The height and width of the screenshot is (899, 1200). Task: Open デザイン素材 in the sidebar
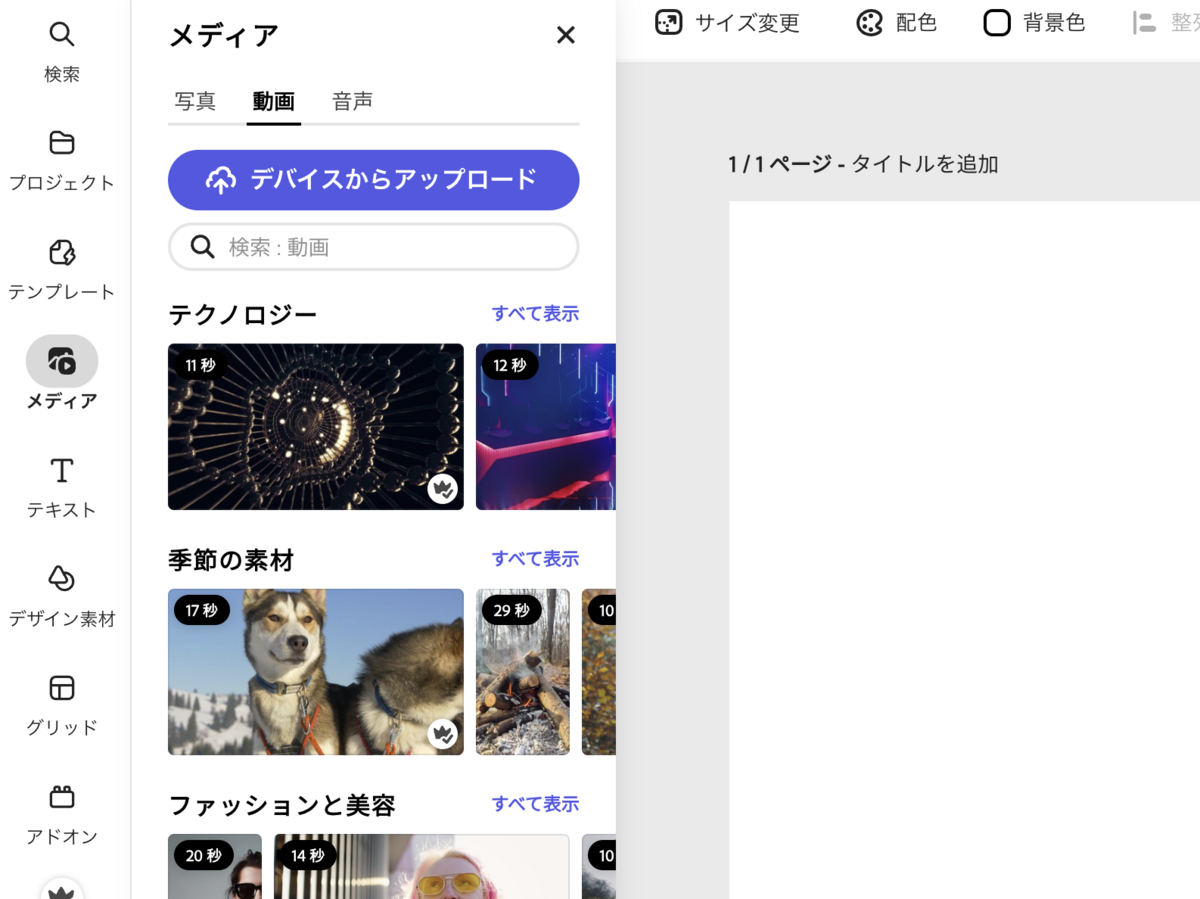pyautogui.click(x=62, y=595)
